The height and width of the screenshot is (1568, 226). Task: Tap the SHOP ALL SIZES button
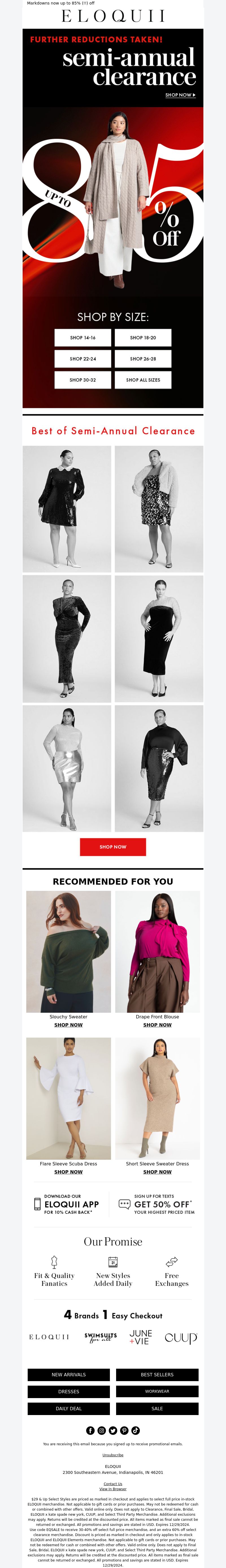[143, 380]
